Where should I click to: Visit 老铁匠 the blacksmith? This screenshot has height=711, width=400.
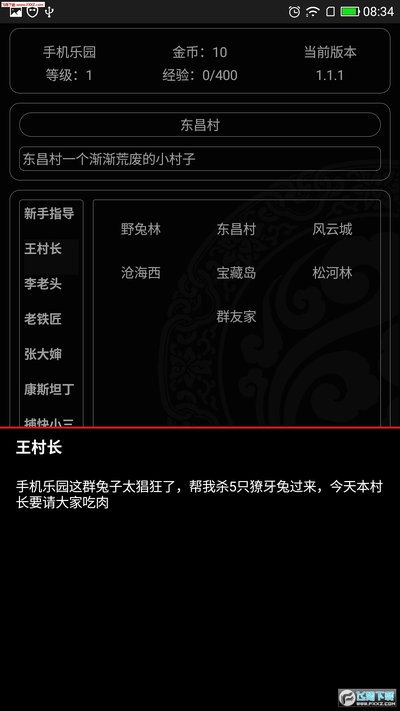coord(43,319)
